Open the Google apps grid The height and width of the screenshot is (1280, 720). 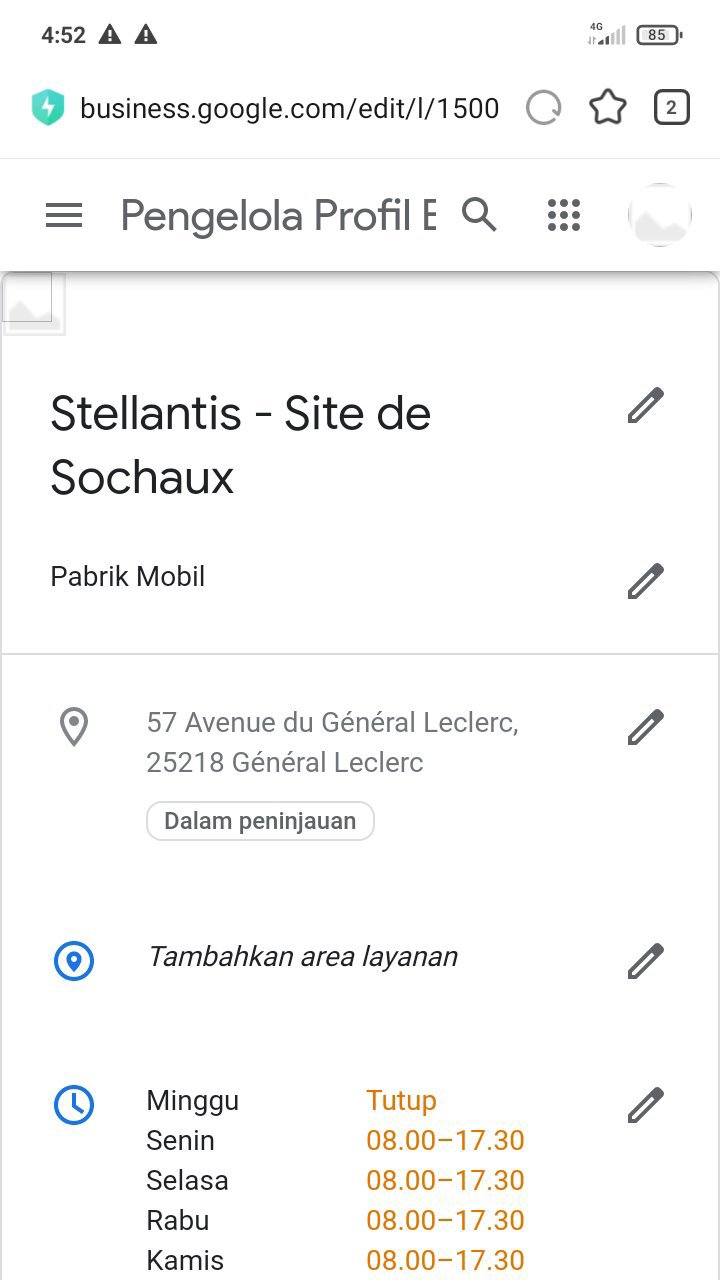click(x=564, y=215)
